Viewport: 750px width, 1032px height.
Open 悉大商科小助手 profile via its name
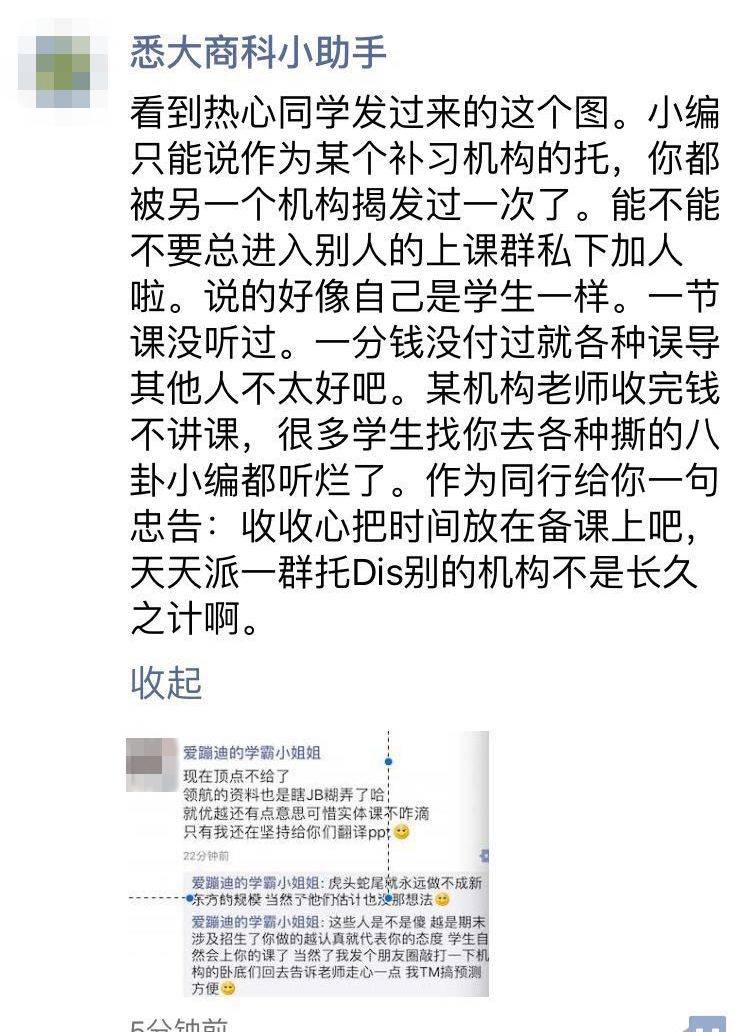coord(258,52)
